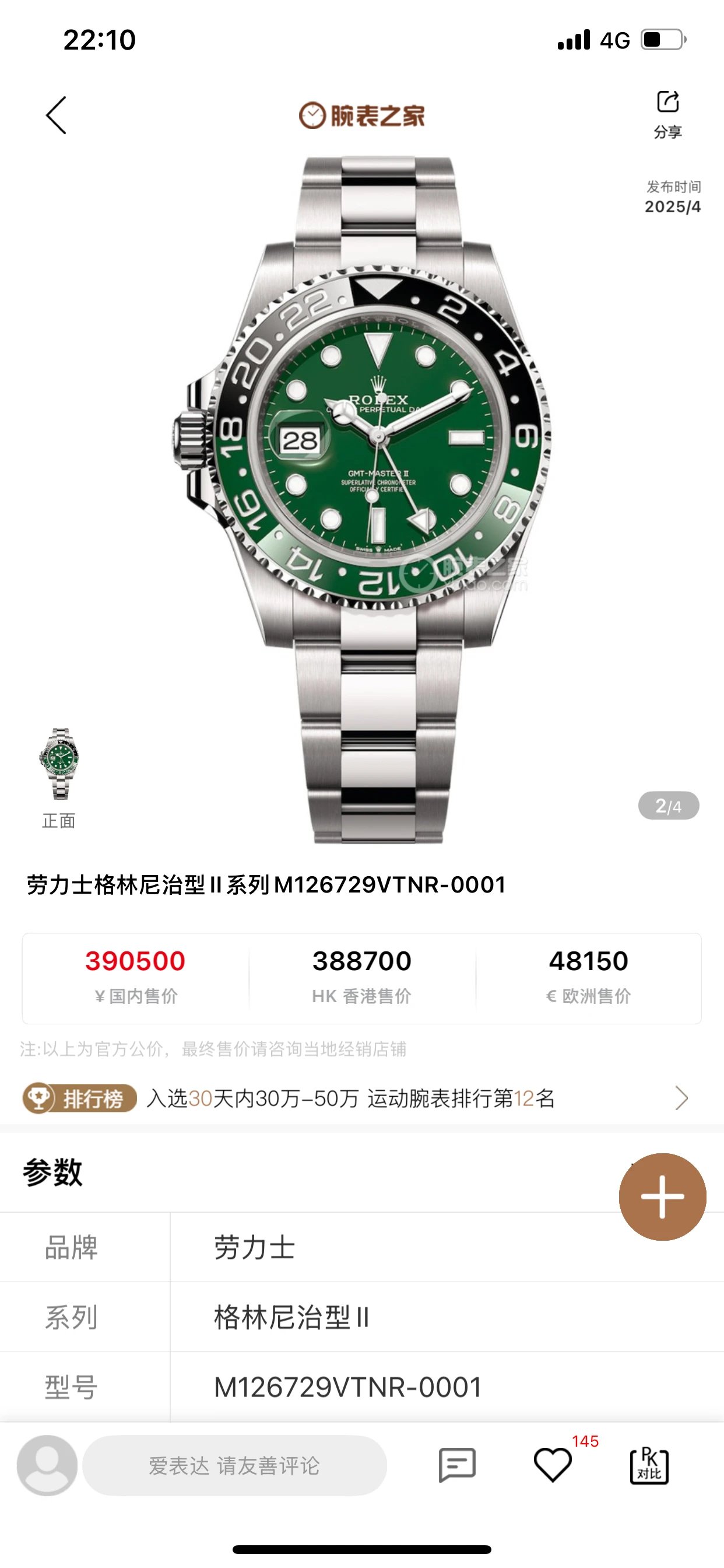Tap the 爱表达 请友善评论 comment field
The image size is (724, 1568).
(x=234, y=1465)
